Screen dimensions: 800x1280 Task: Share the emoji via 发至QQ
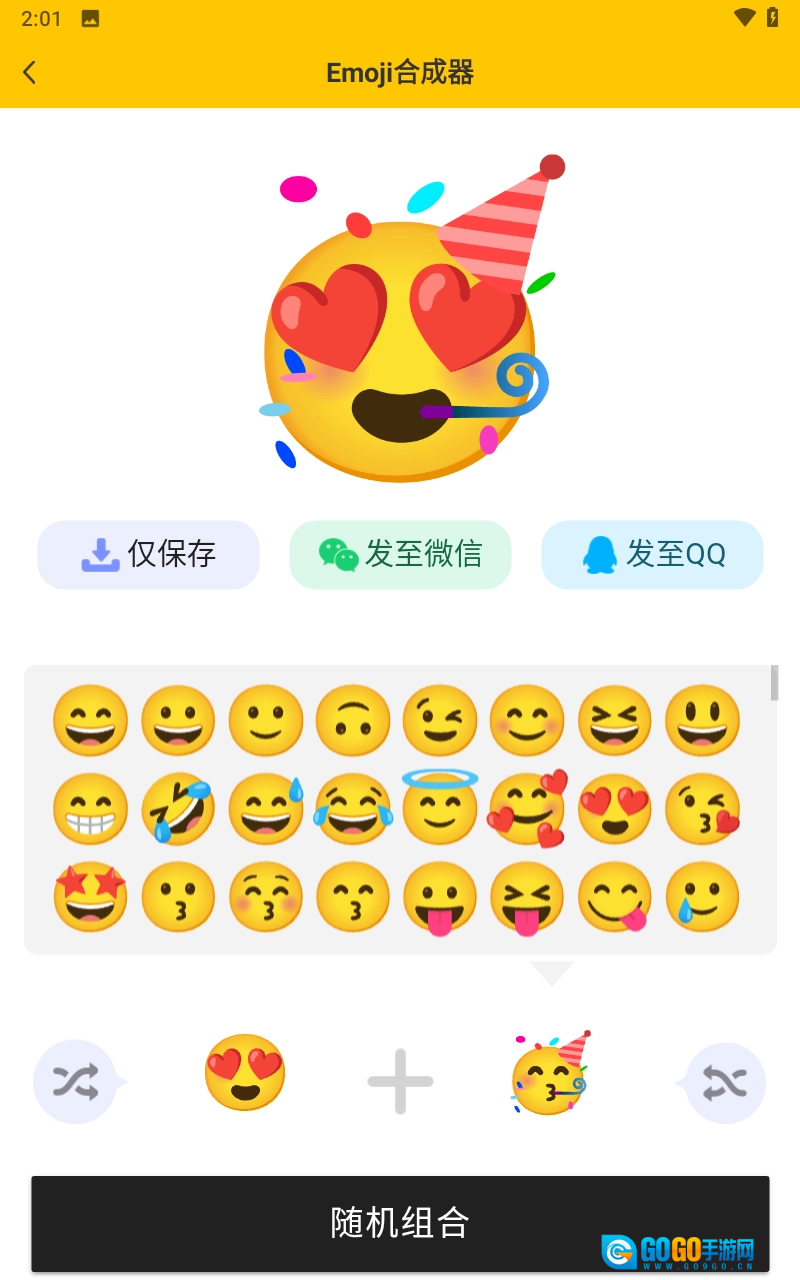[652, 554]
